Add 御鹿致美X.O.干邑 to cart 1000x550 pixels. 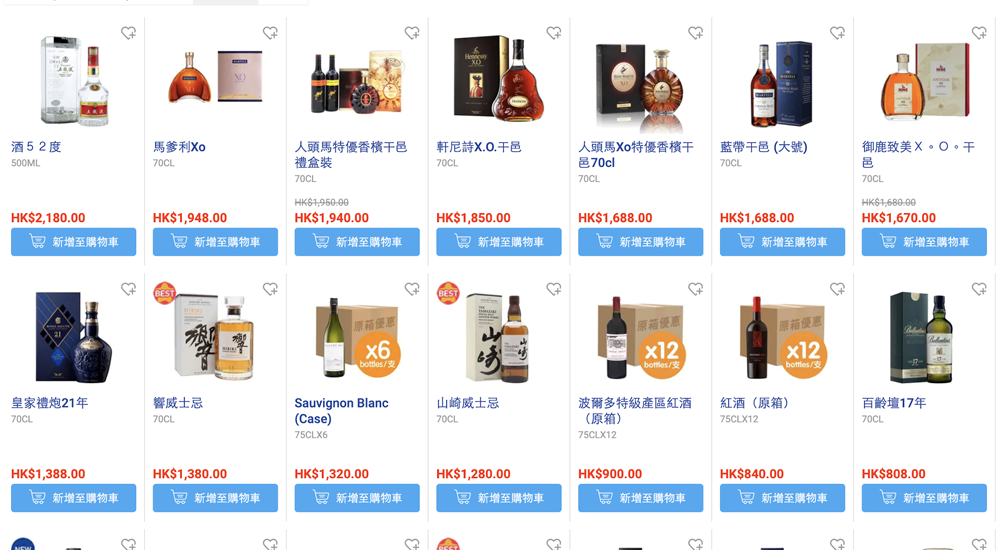tap(924, 242)
